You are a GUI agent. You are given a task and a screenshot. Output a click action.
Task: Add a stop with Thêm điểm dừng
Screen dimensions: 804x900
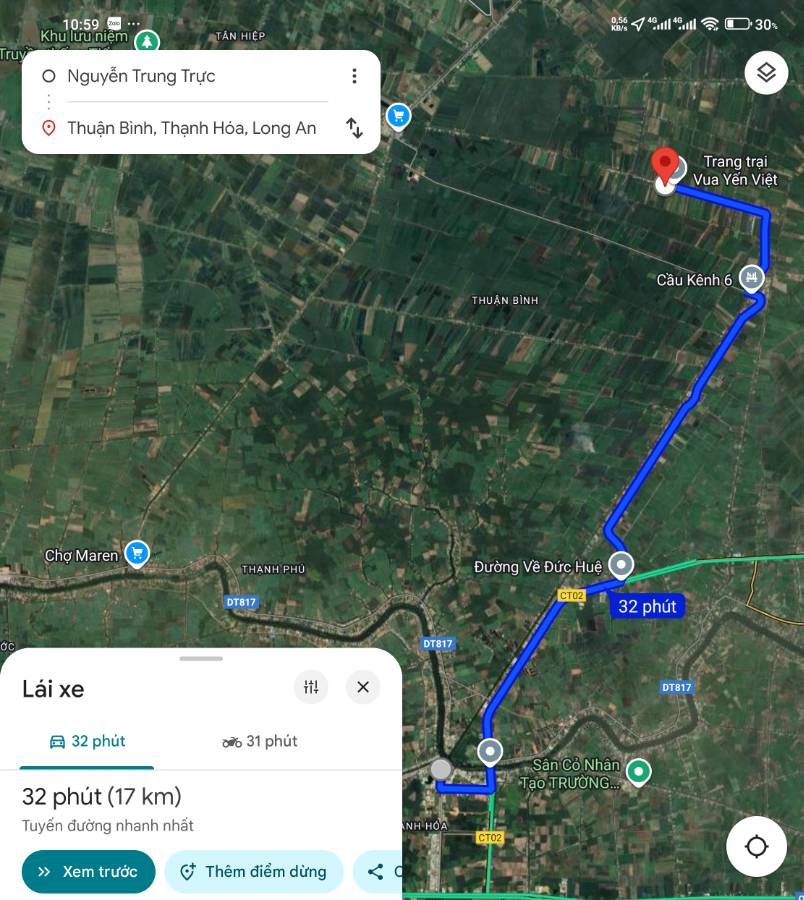[254, 871]
